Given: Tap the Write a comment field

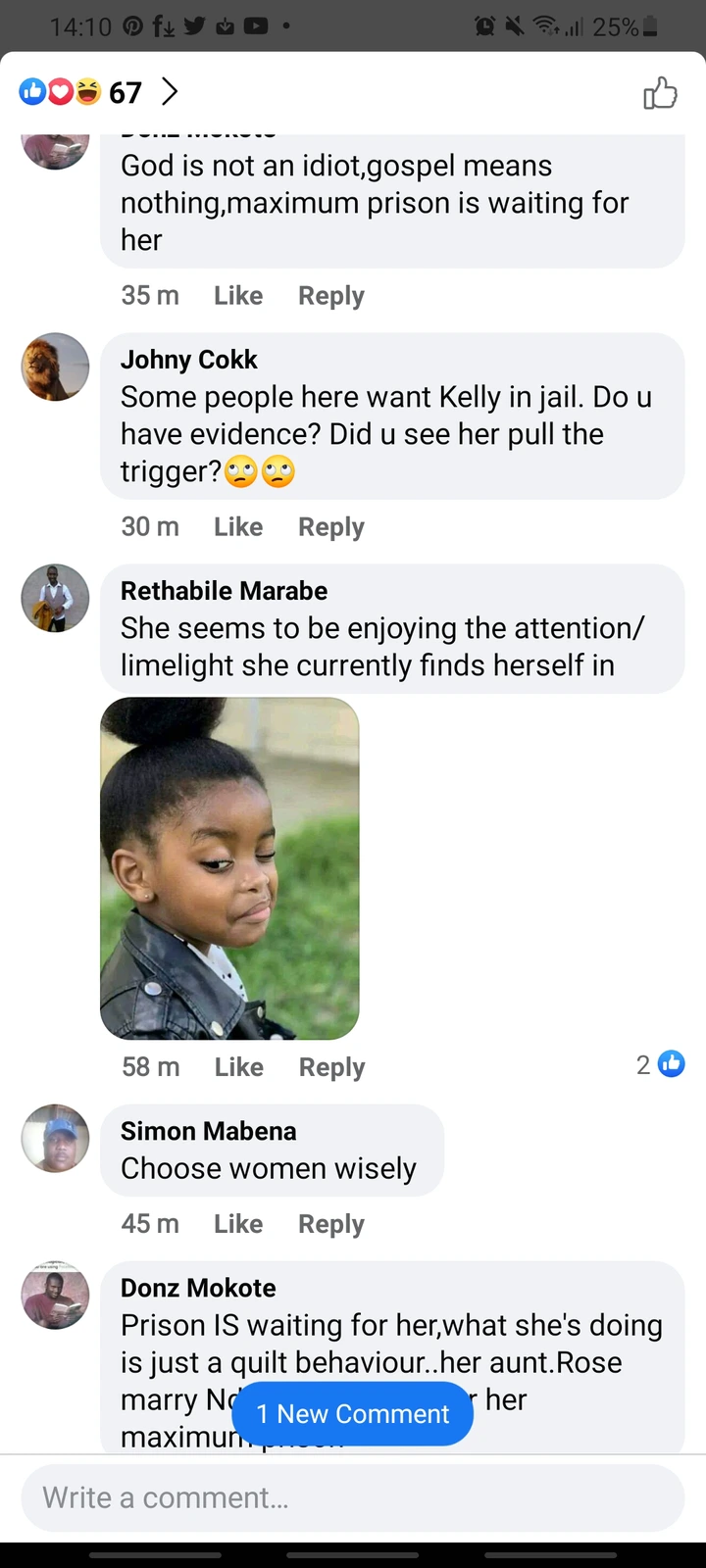Looking at the screenshot, I should coord(353,1498).
